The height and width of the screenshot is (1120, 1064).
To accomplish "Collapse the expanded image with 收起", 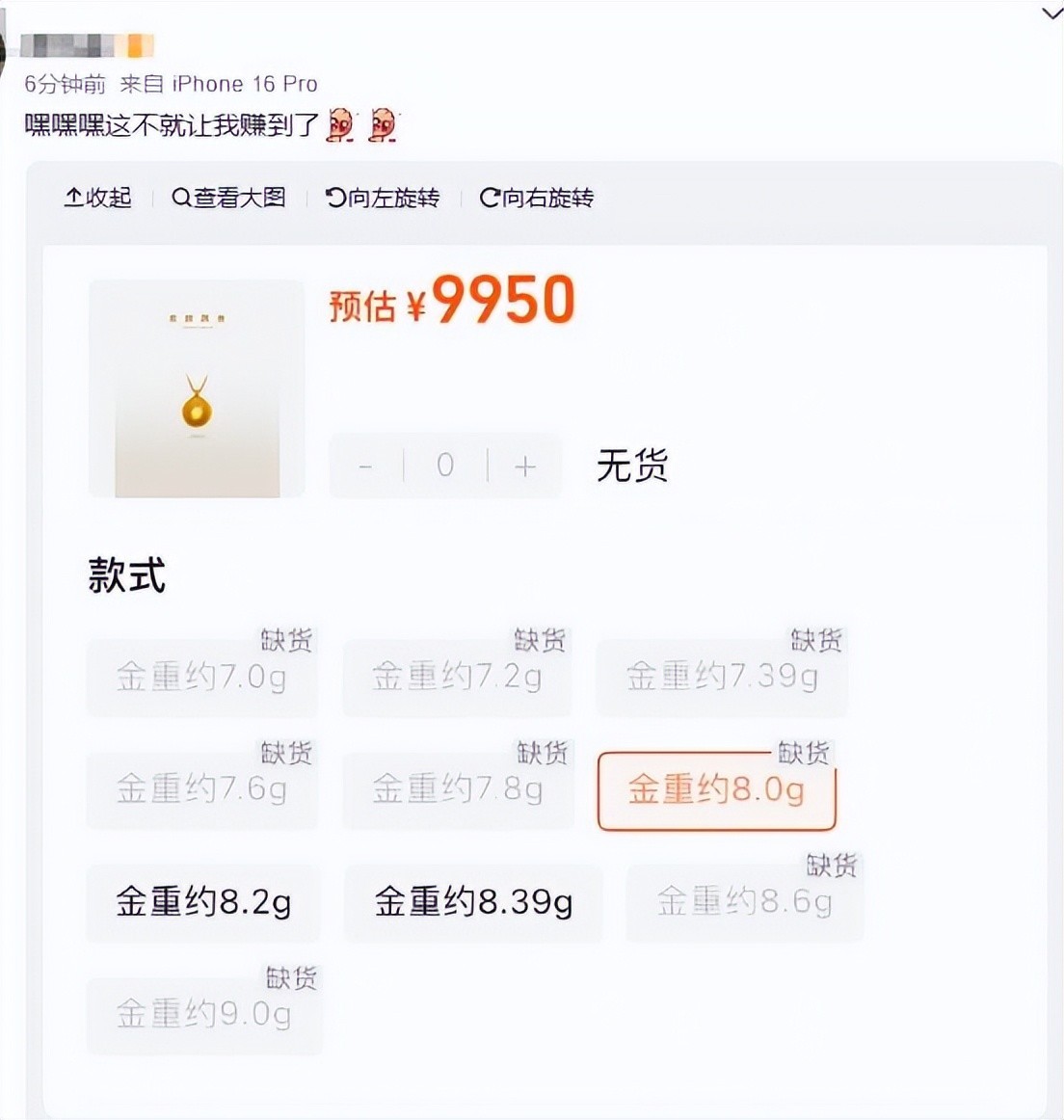I will [97, 198].
